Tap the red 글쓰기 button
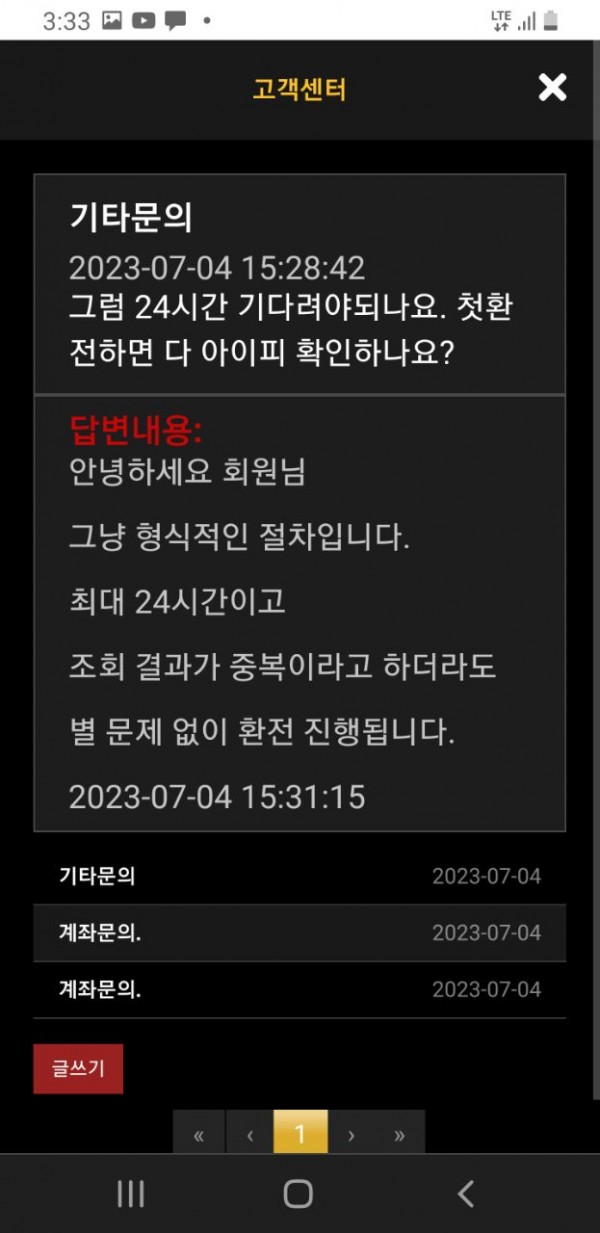600x1233 pixels. point(78,1069)
